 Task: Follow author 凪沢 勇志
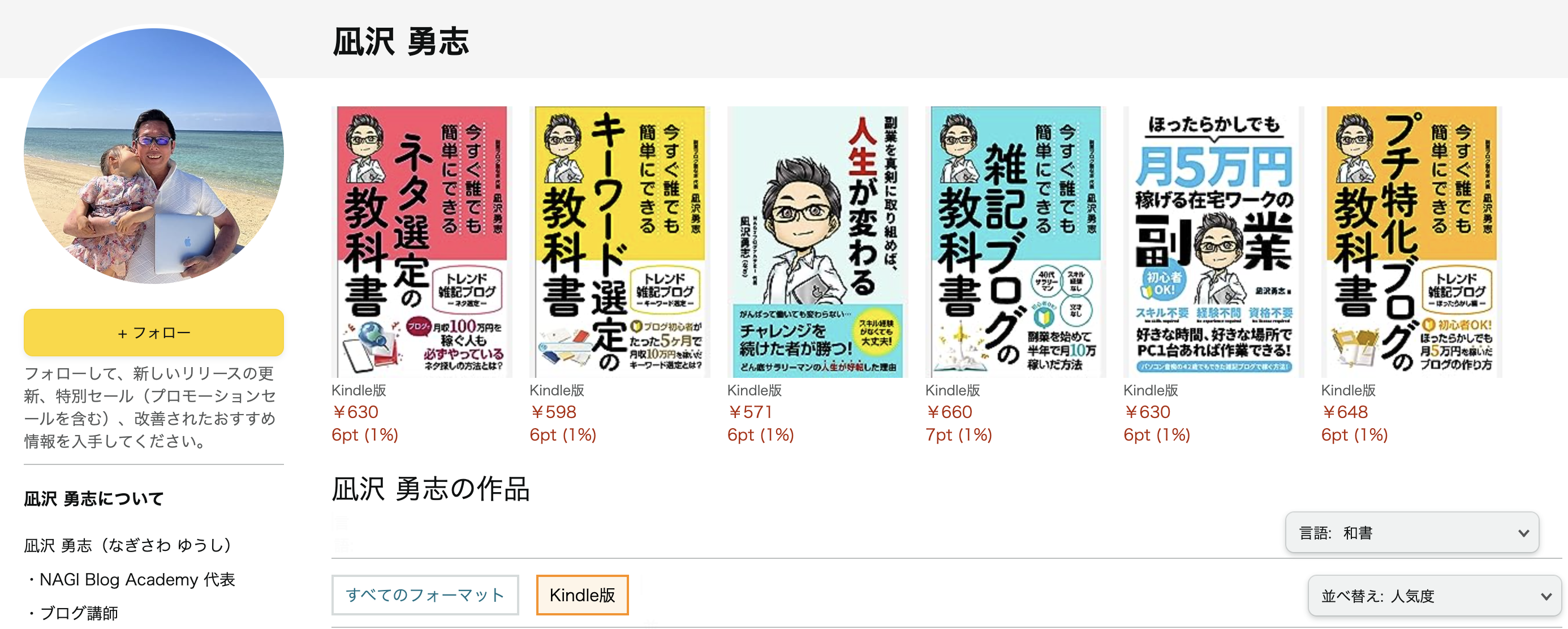(x=153, y=333)
